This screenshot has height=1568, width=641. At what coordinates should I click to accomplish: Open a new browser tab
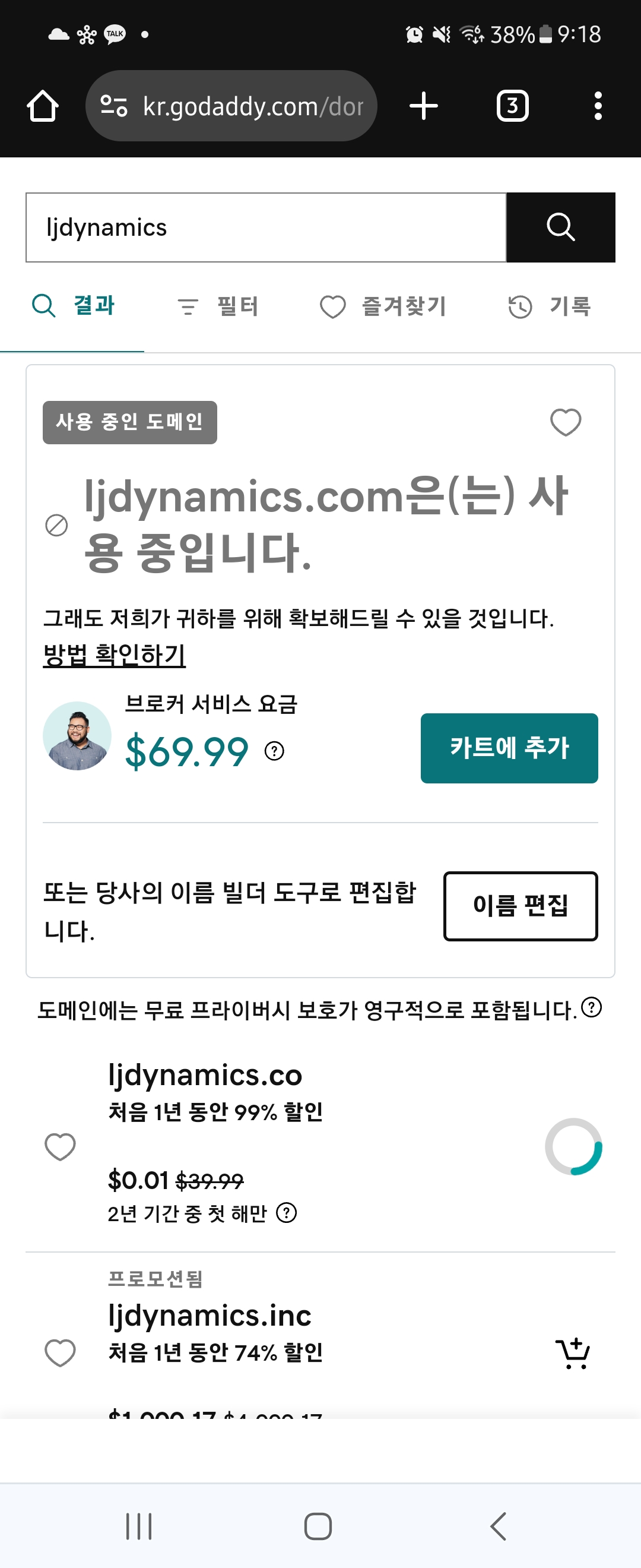pyautogui.click(x=423, y=106)
